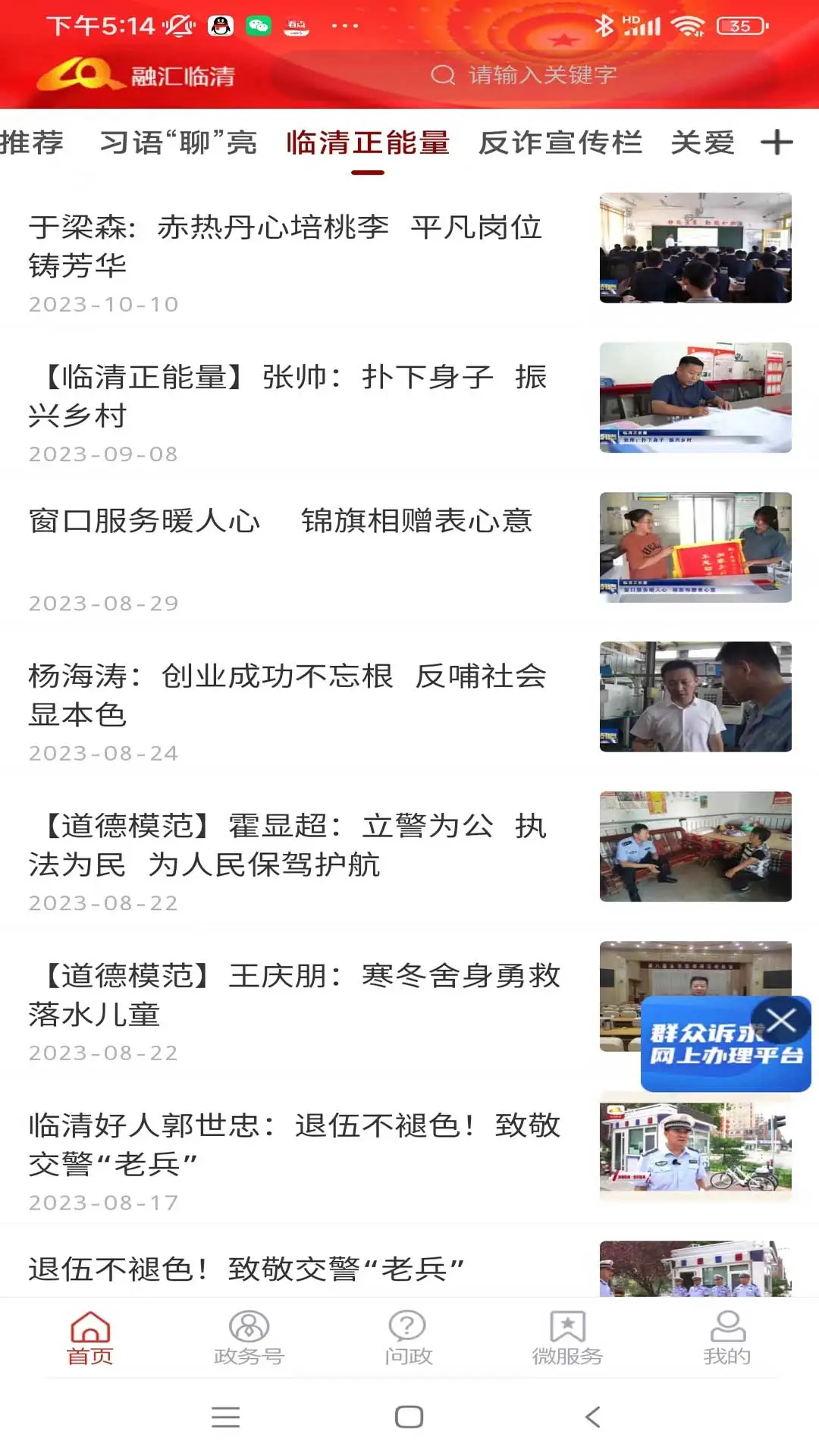Screen dimensions: 819x1456
Task: Open the 霍显超 立警为公 article
Action: (287, 845)
